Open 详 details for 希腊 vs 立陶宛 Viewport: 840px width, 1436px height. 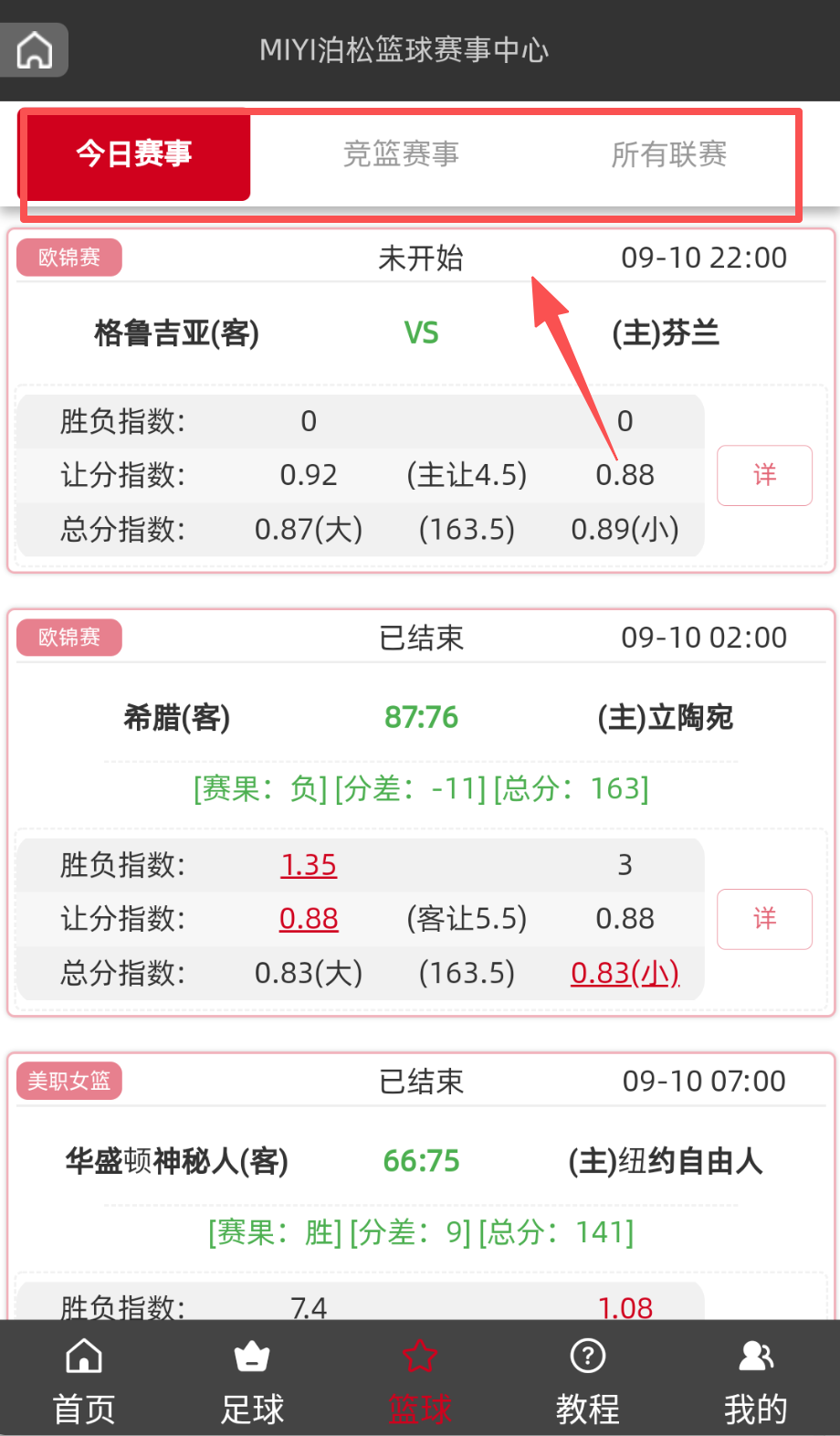(764, 919)
